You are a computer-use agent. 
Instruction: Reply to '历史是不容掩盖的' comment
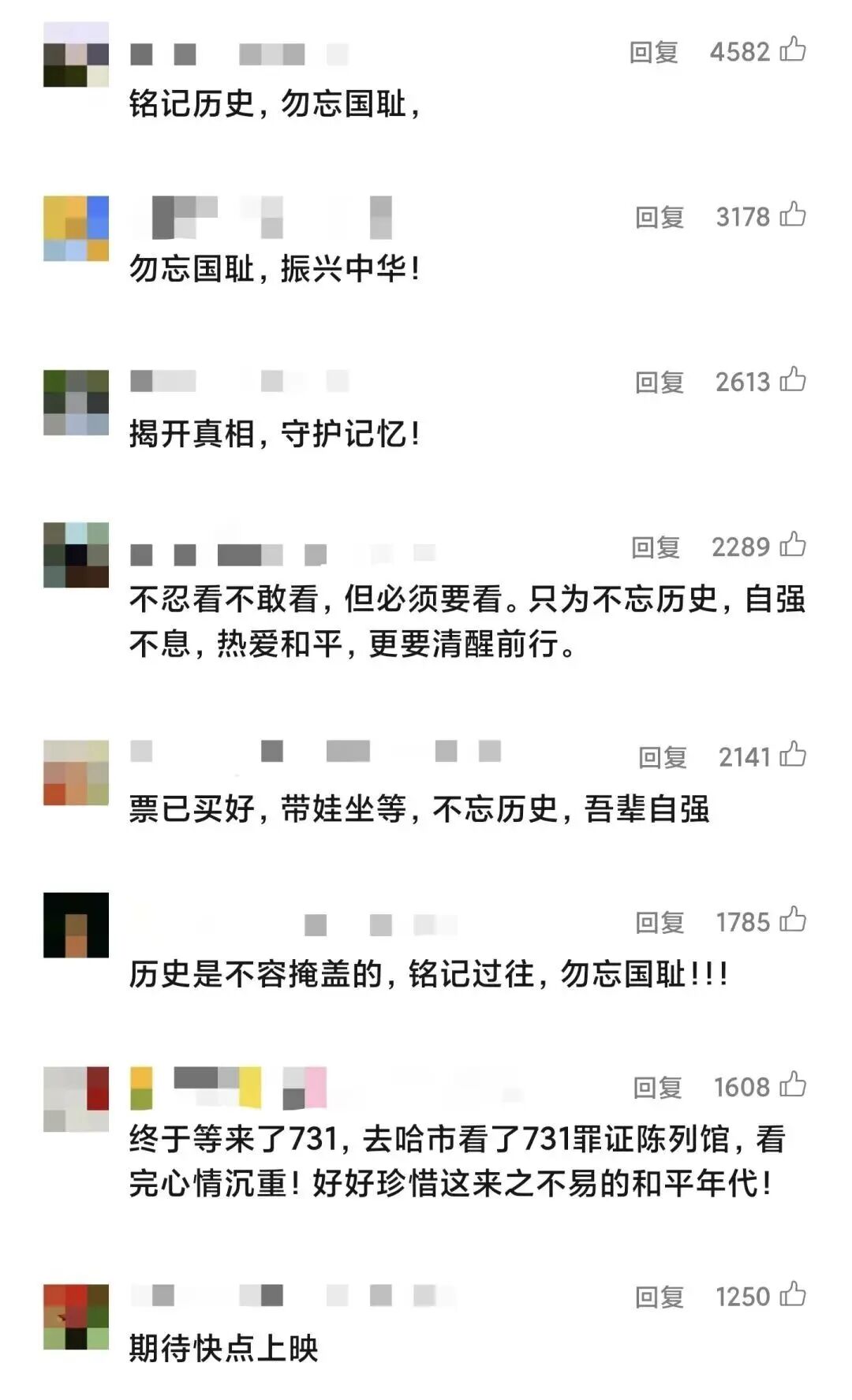pos(660,923)
